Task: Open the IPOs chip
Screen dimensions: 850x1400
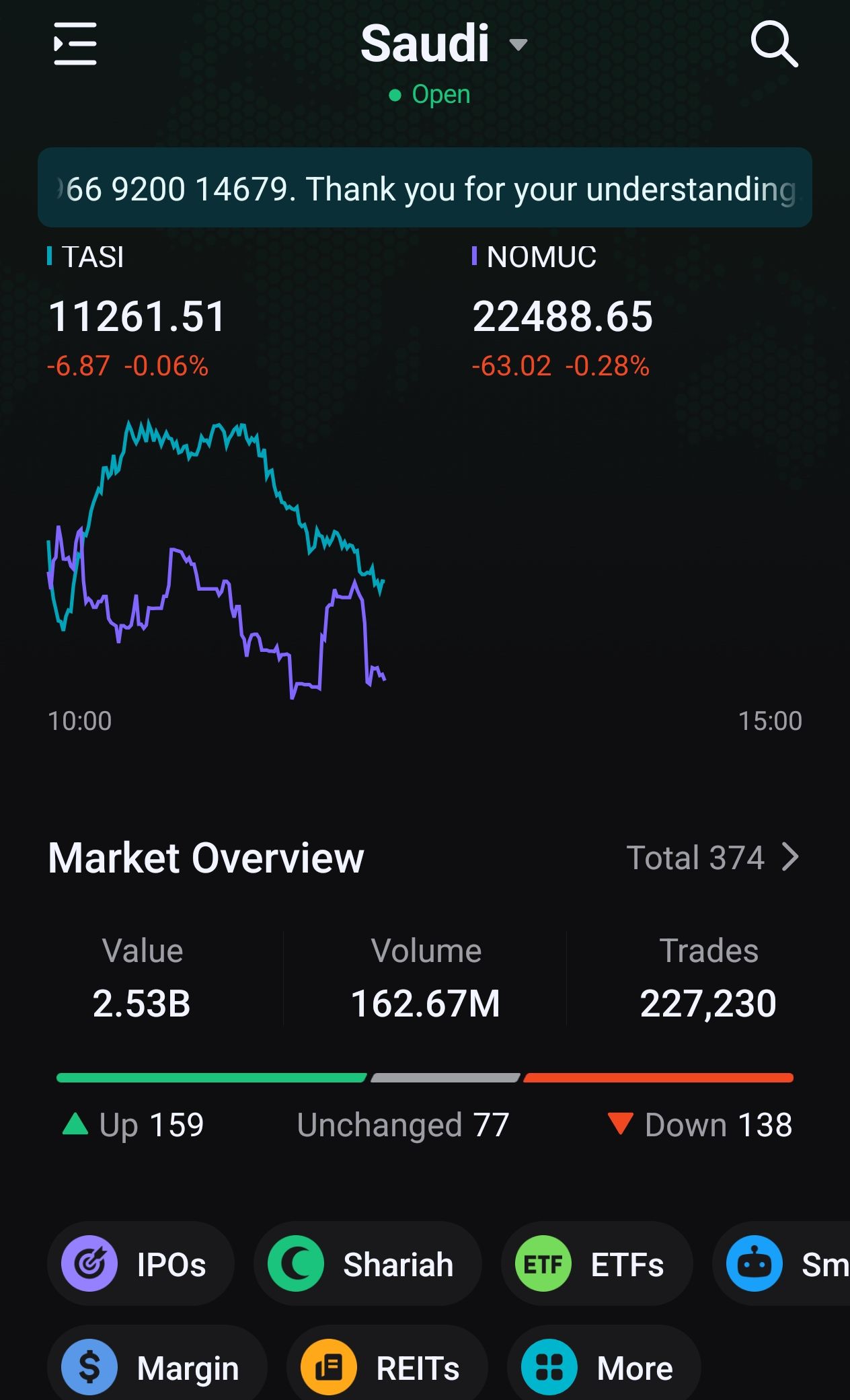Action: tap(141, 1264)
